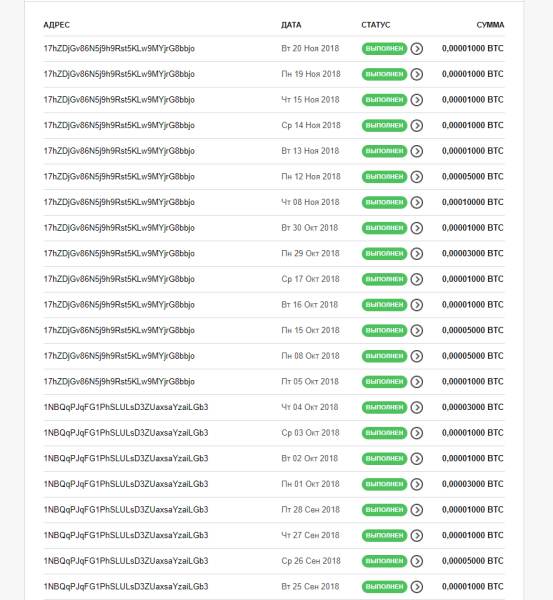Show details for 15 Окт 2018 row
The image size is (553, 600).
tap(417, 331)
